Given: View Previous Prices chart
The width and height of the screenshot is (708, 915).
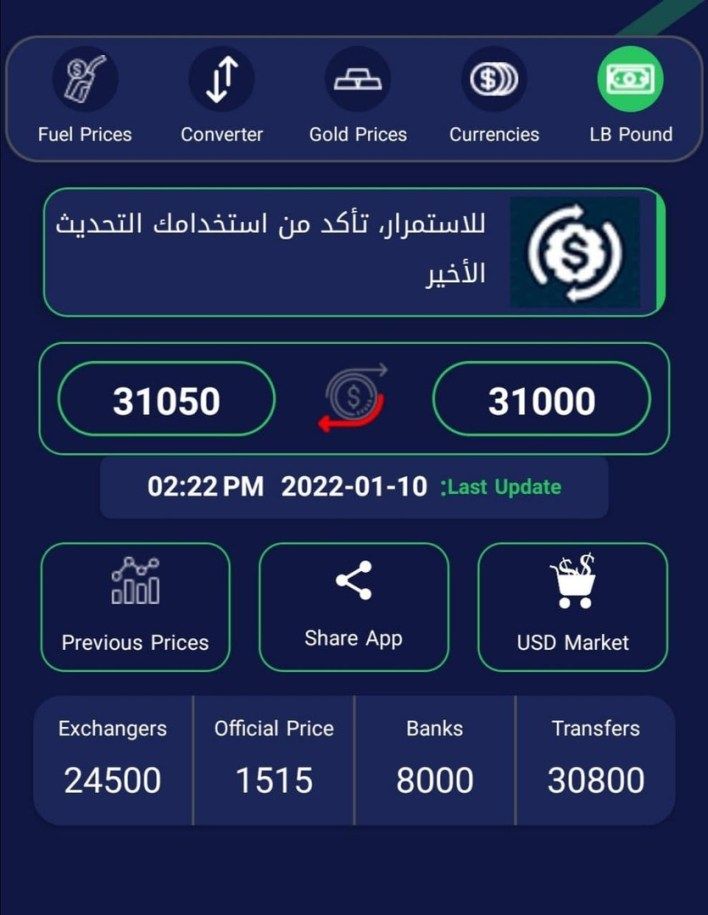Looking at the screenshot, I should 135,607.
